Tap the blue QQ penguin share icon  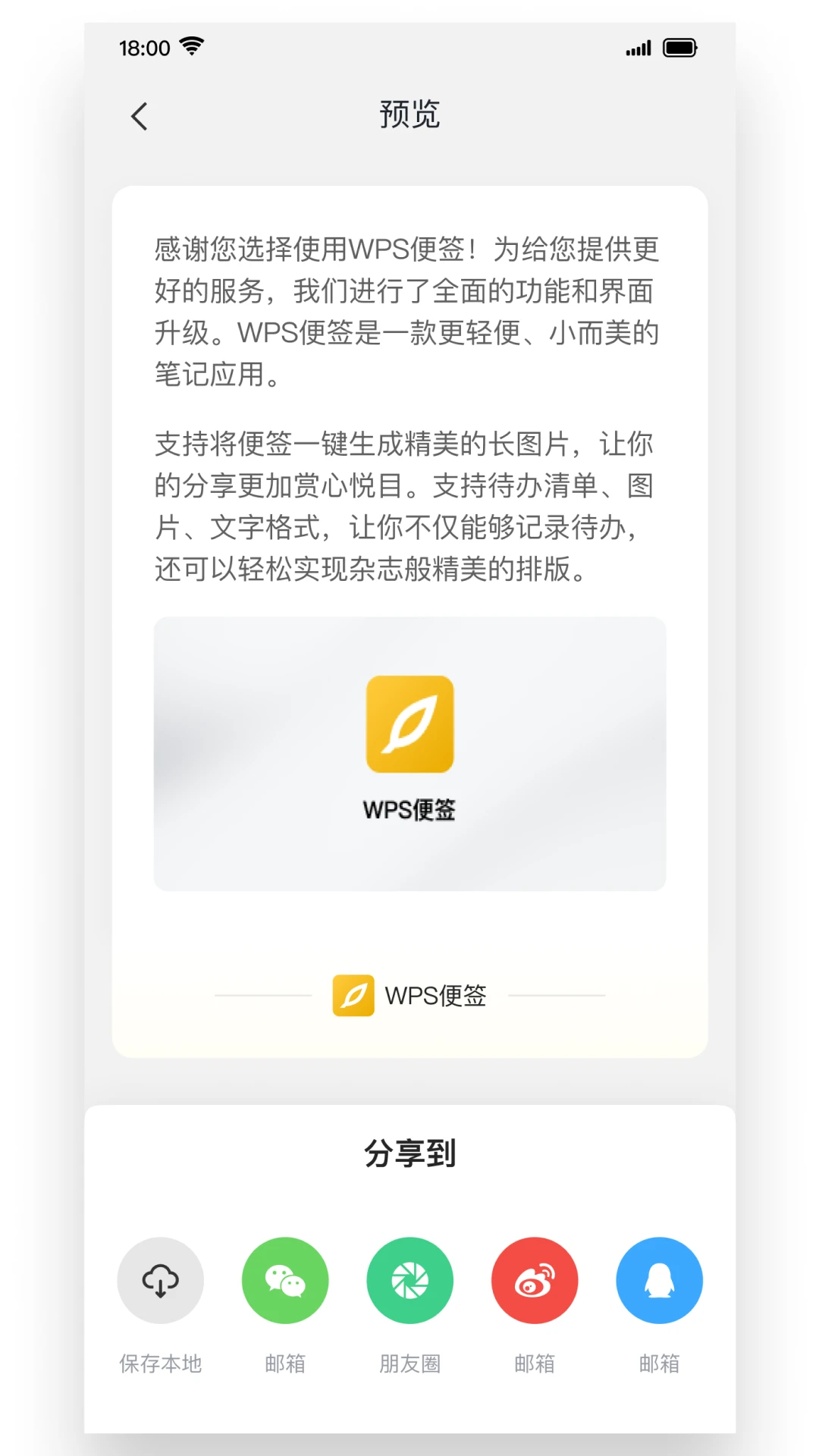(658, 1280)
